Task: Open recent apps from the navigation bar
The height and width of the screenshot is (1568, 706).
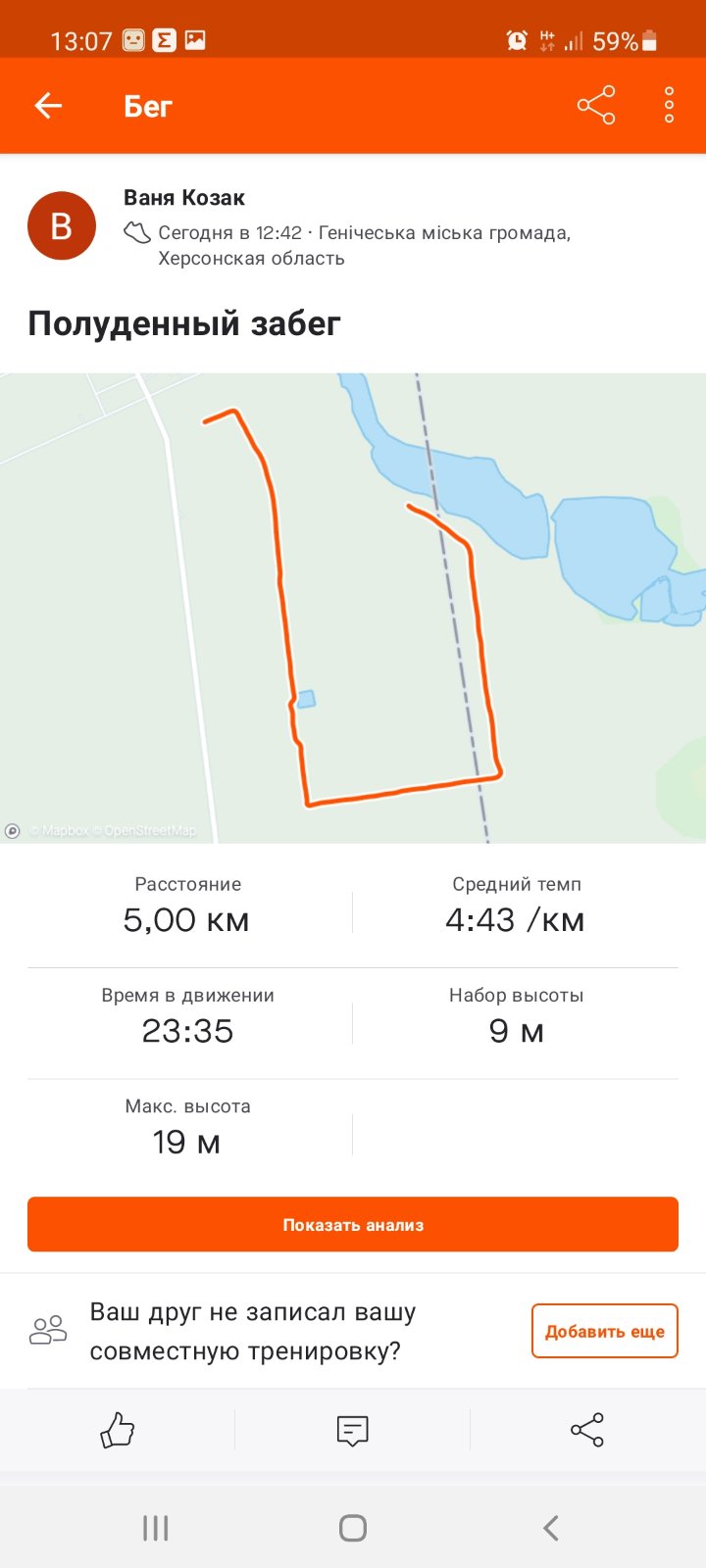Action: 156,1527
